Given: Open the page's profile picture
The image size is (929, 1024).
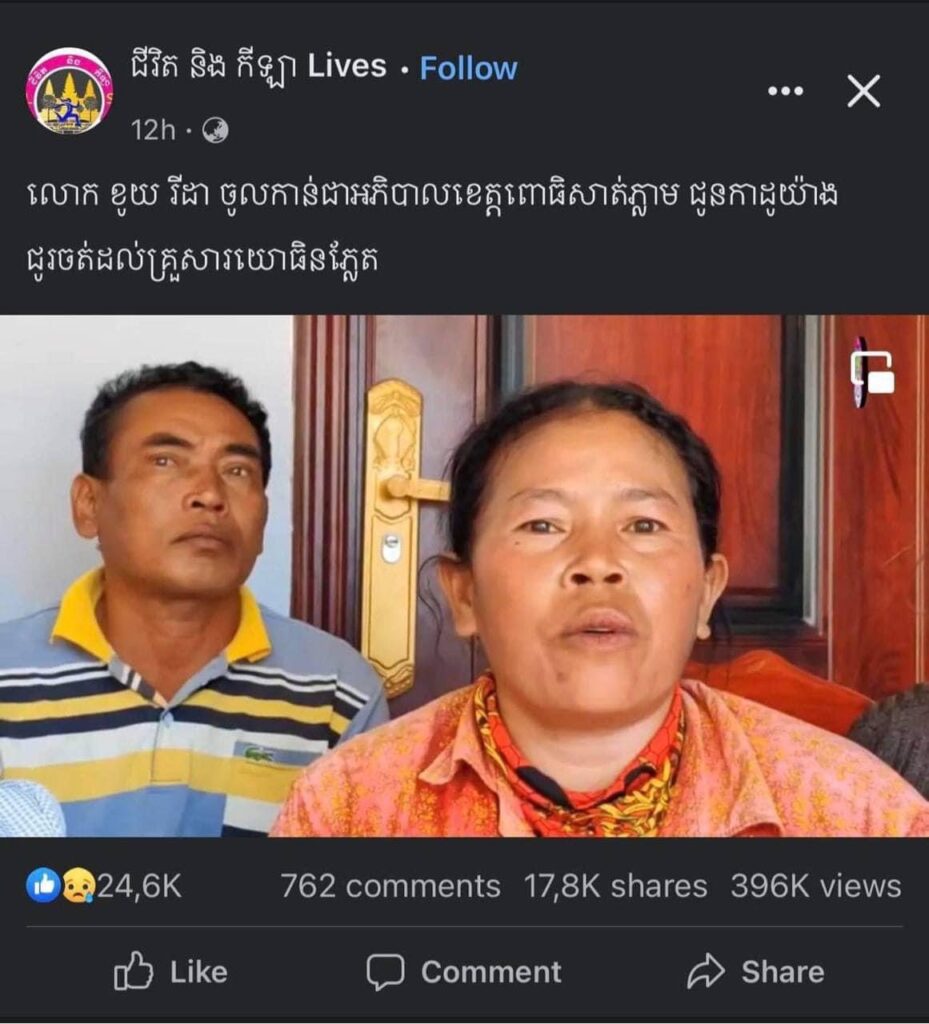Looking at the screenshot, I should click(69, 91).
